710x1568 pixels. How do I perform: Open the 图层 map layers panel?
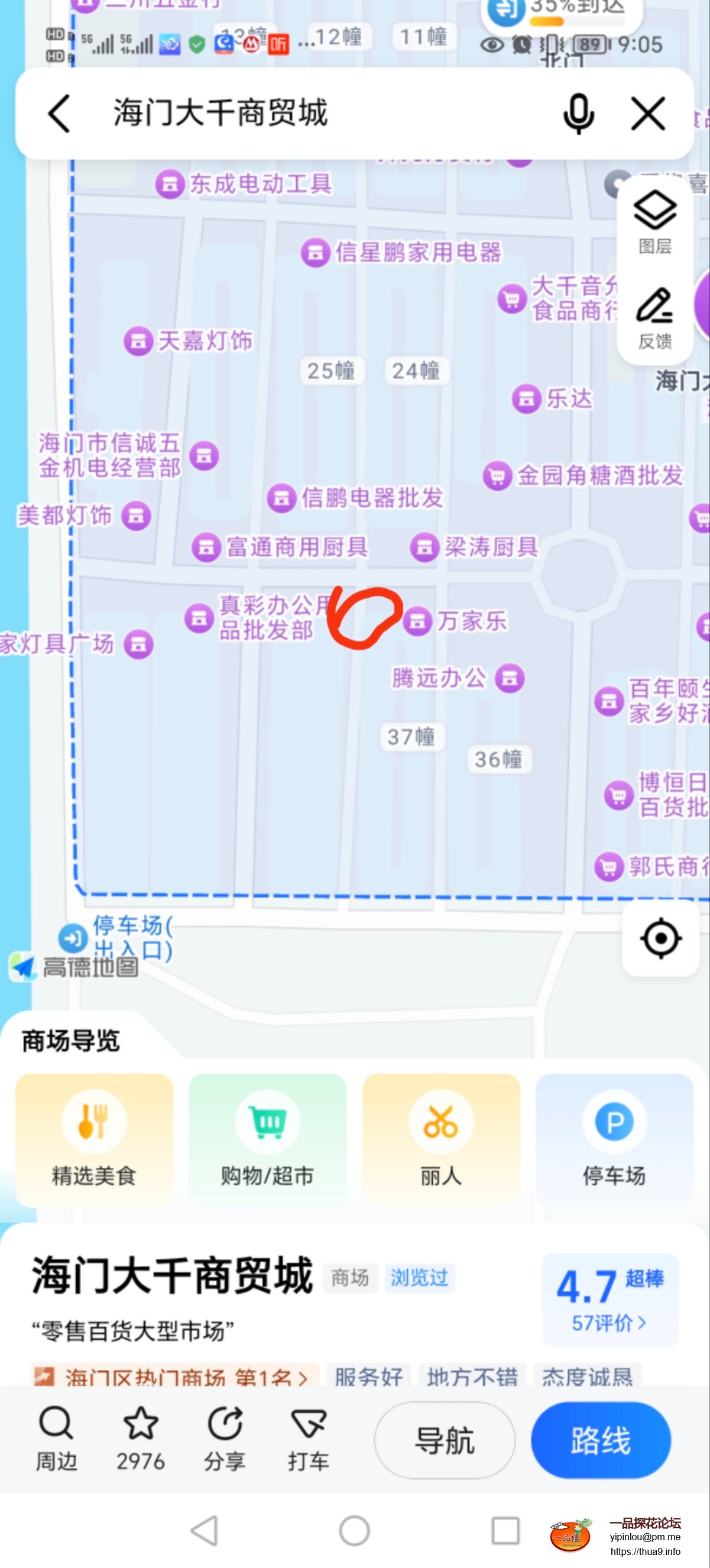655,221
